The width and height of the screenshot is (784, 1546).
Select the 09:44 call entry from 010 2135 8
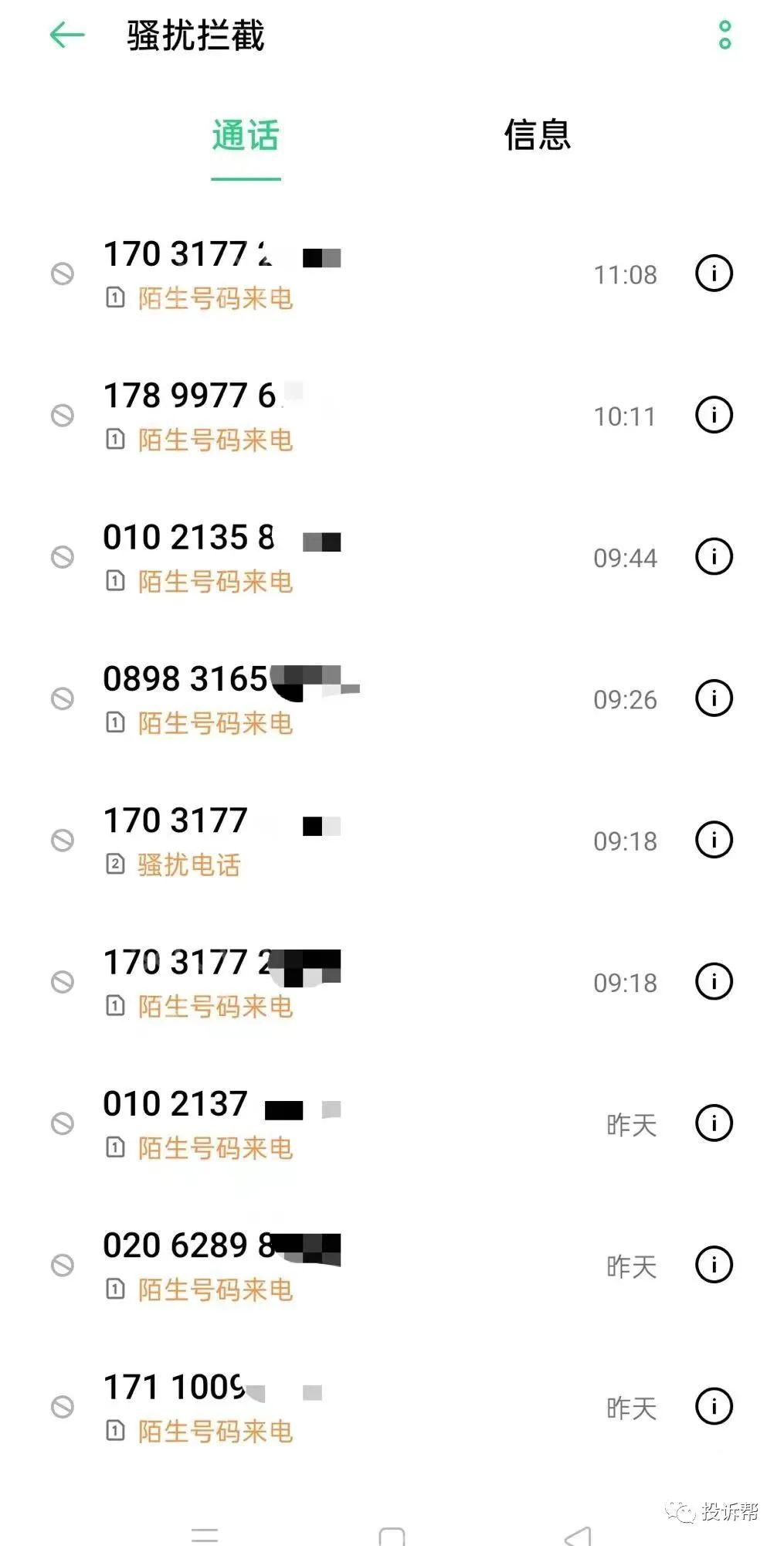point(309,555)
